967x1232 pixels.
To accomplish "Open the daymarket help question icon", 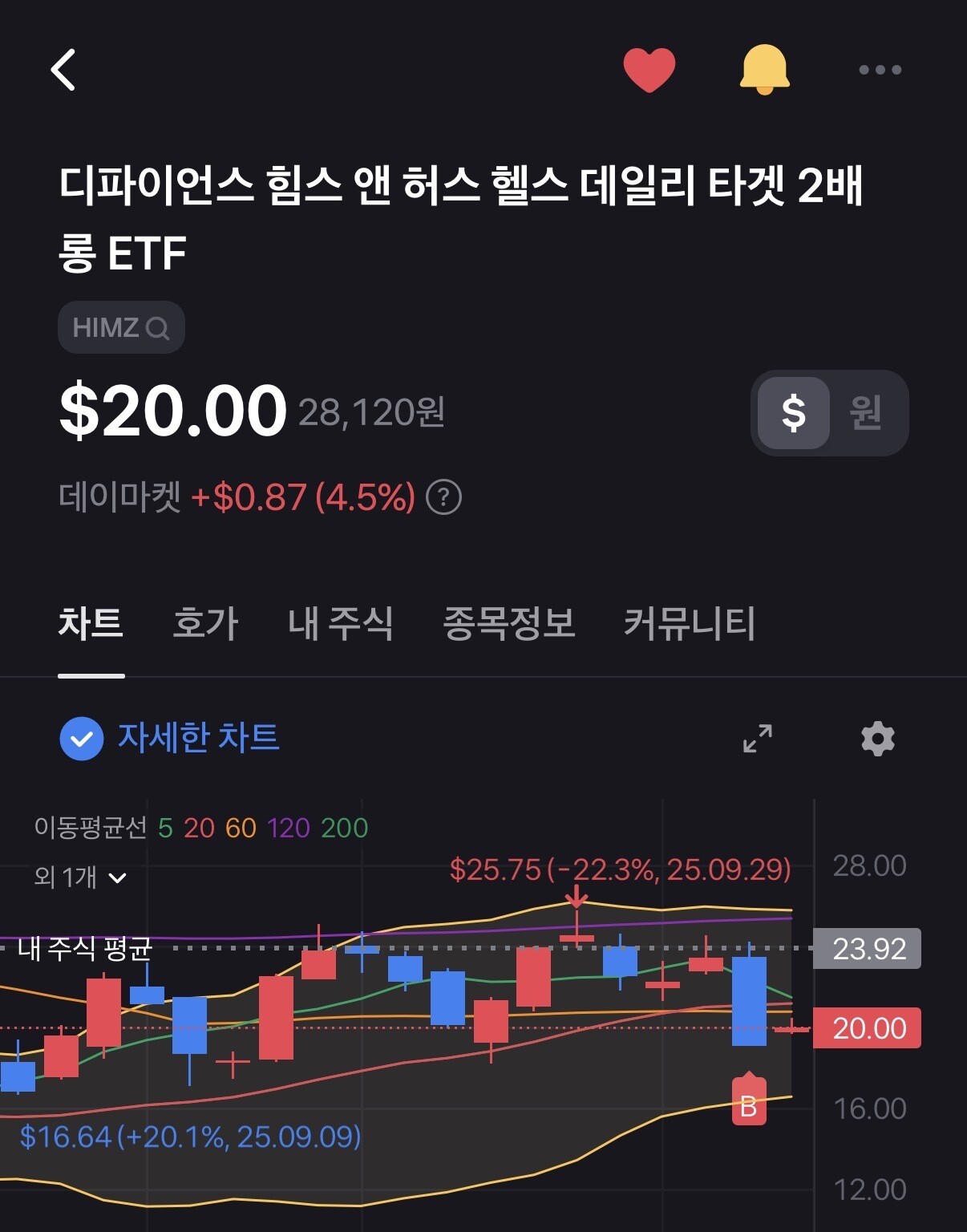I will pyautogui.click(x=443, y=497).
